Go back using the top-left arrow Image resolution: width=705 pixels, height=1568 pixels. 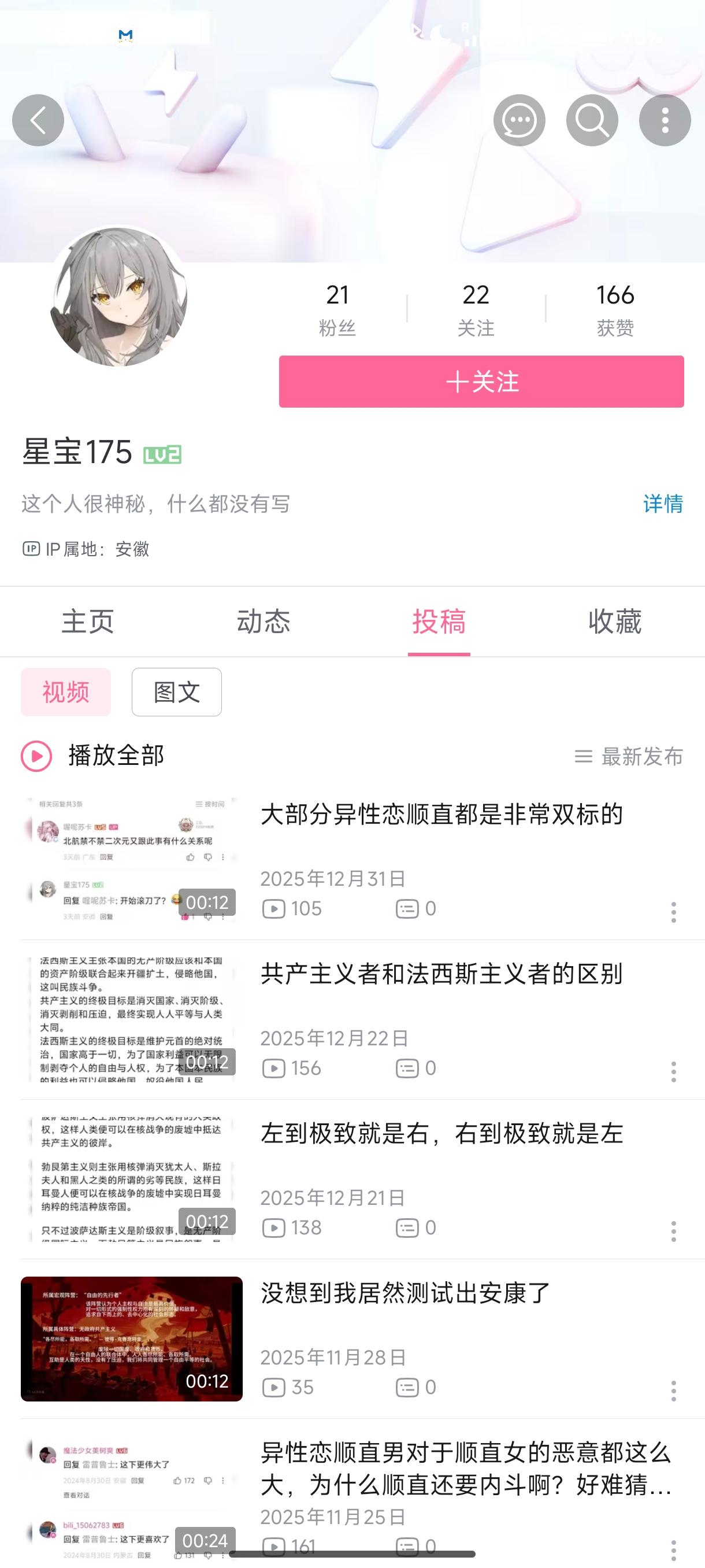[38, 120]
